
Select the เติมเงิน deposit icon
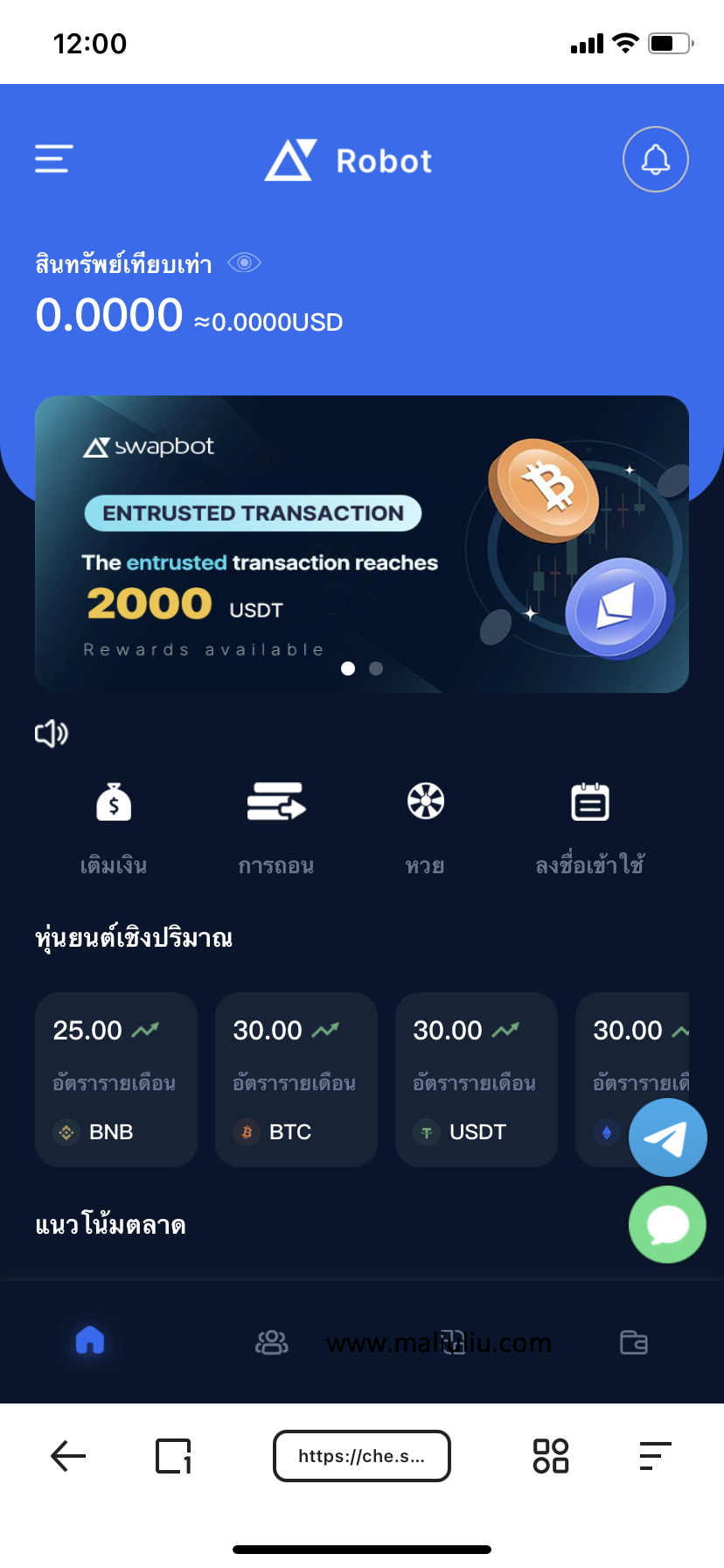tap(115, 802)
